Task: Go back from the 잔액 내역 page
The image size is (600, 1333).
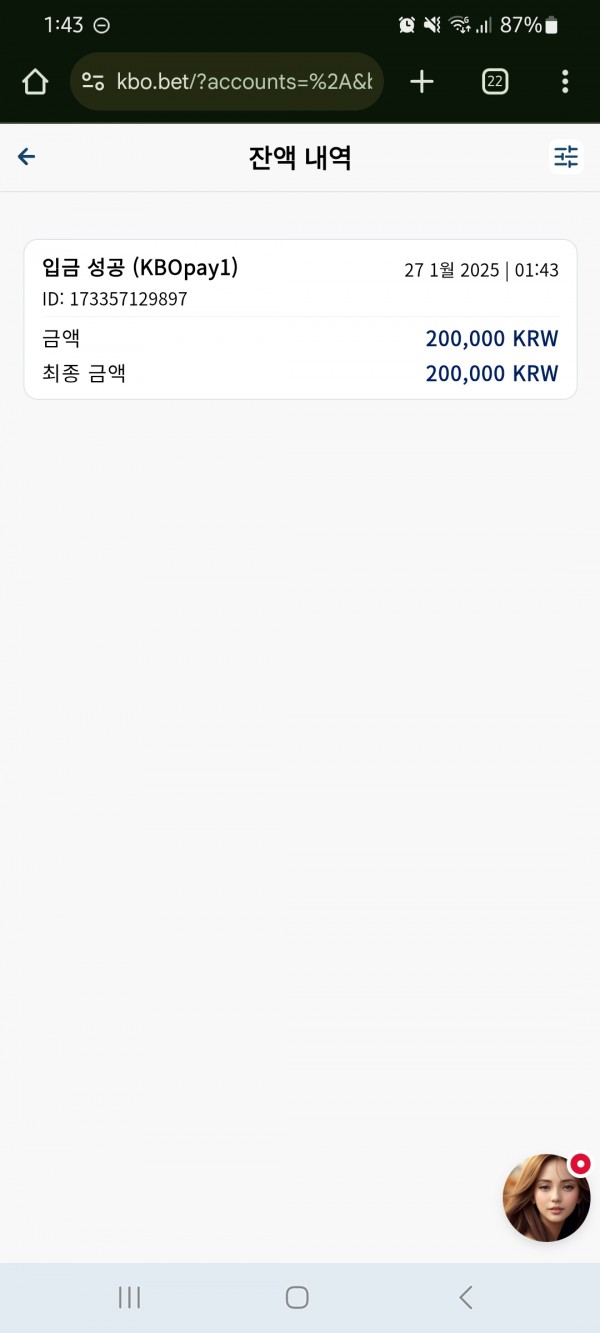Action: (27, 156)
